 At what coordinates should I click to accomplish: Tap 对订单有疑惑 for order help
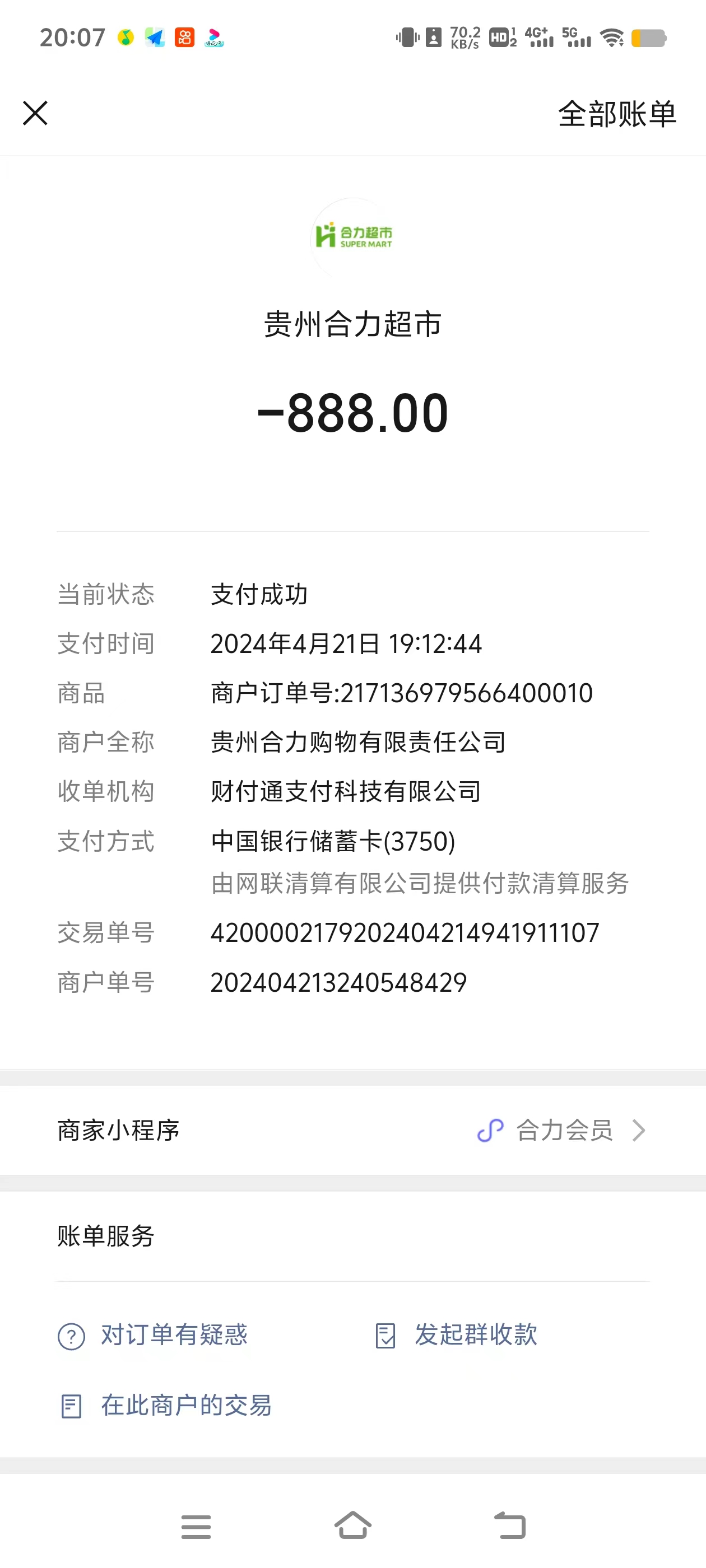(153, 1335)
